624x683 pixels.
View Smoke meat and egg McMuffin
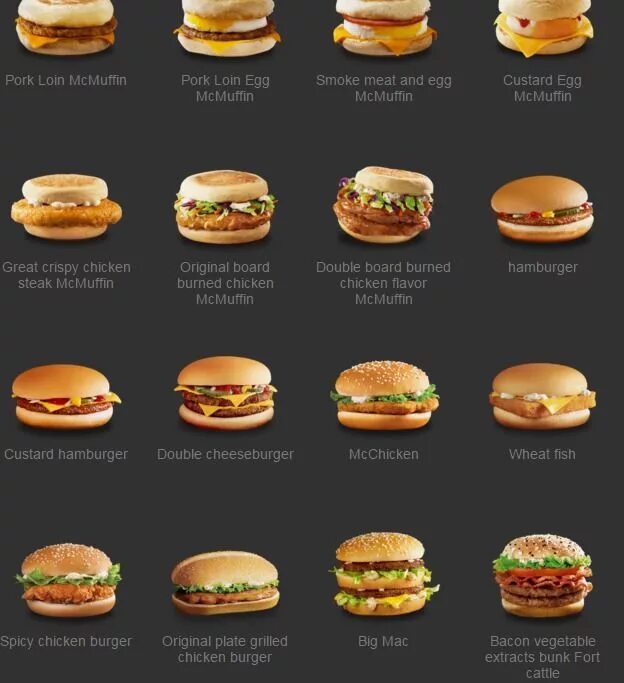[384, 28]
